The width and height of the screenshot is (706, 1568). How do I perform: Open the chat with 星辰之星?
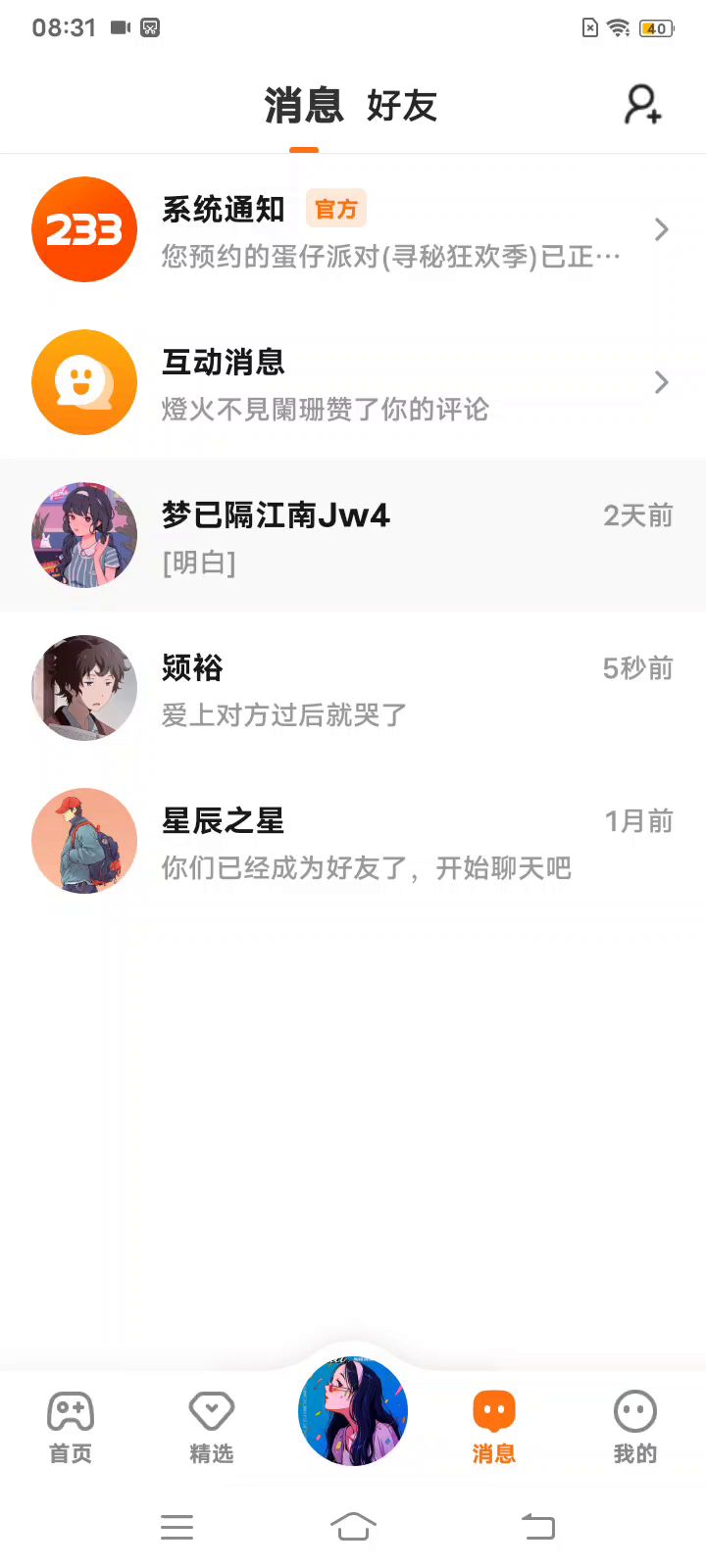pyautogui.click(x=353, y=841)
